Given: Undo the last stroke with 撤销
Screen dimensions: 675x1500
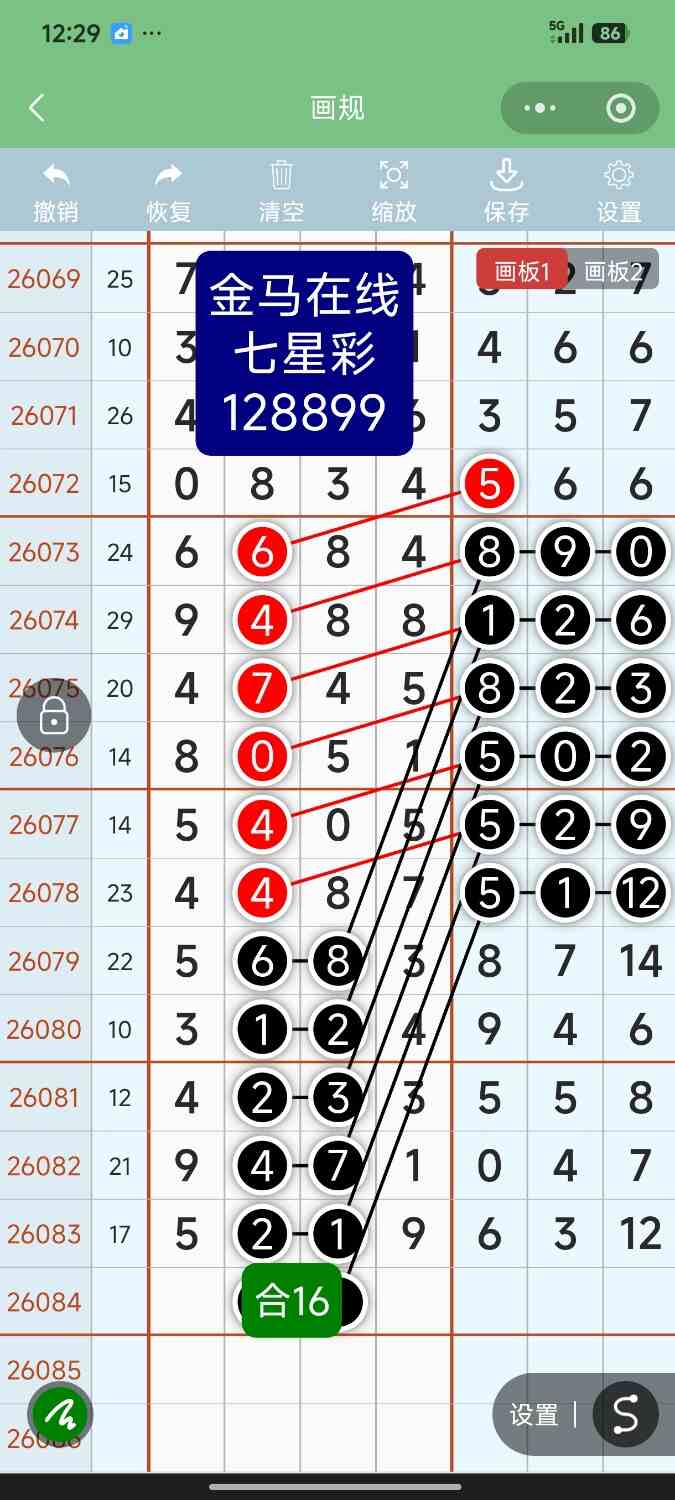Looking at the screenshot, I should [x=56, y=192].
